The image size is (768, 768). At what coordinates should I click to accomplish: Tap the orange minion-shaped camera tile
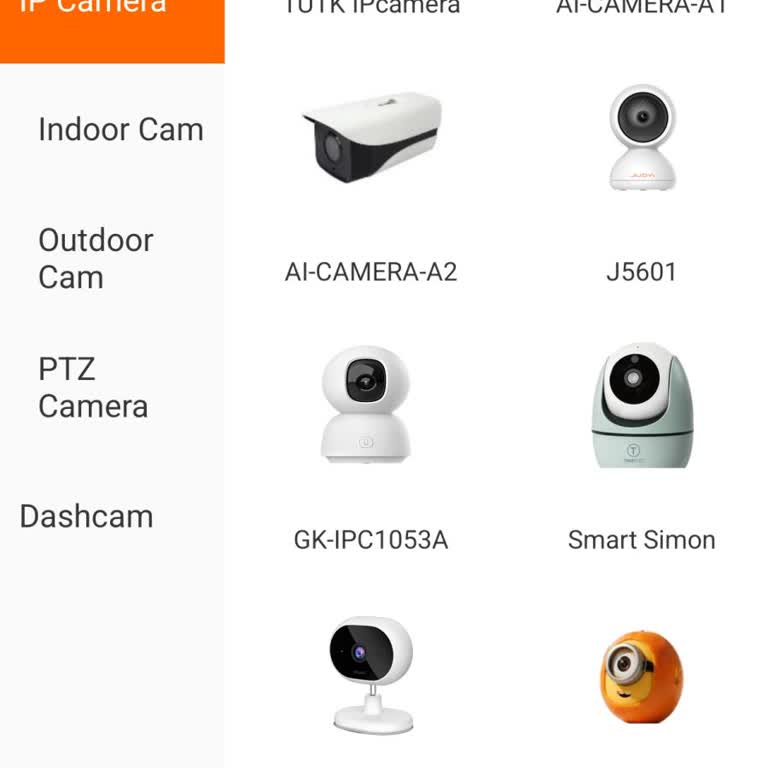pyautogui.click(x=641, y=674)
